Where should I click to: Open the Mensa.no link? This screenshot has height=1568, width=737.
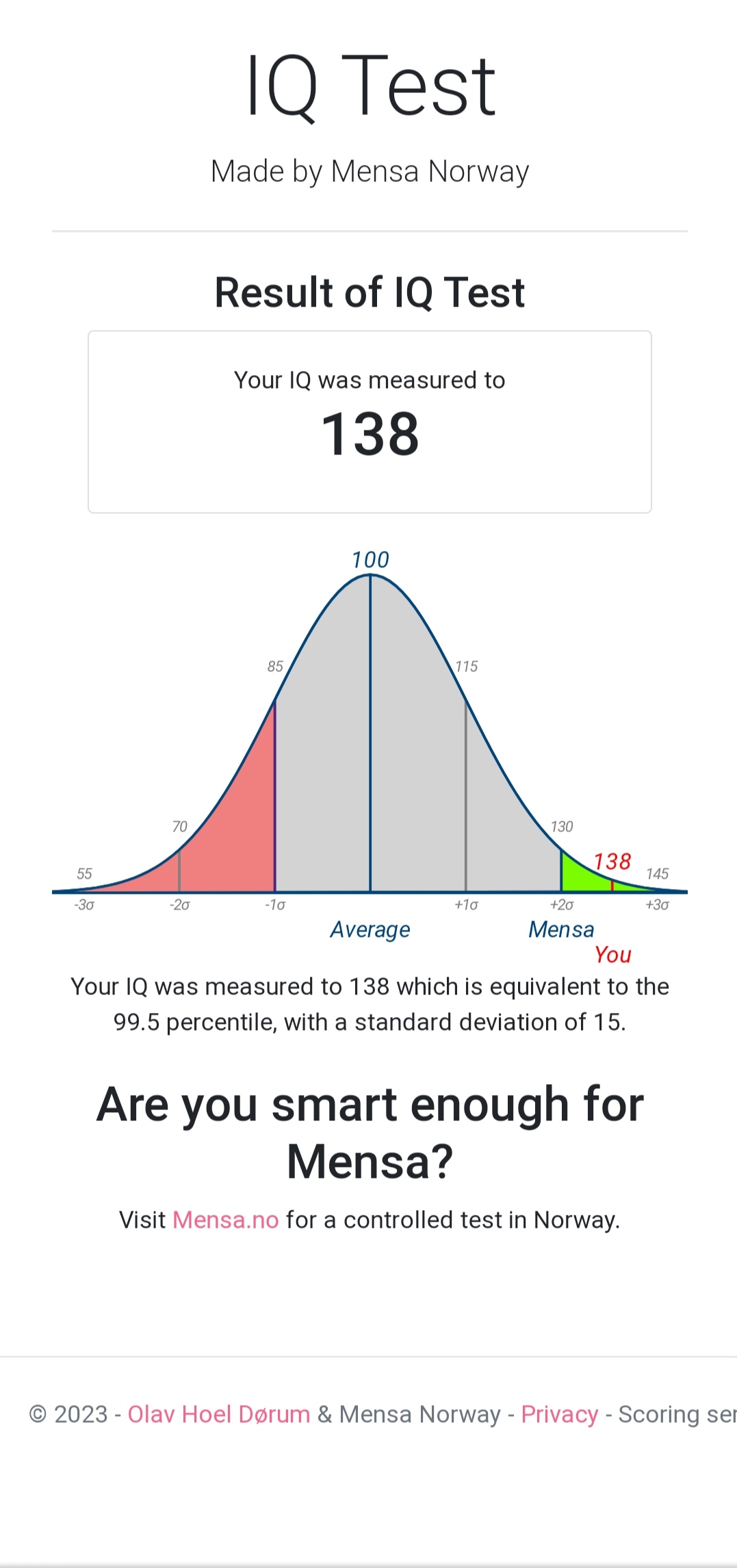pos(225,1220)
